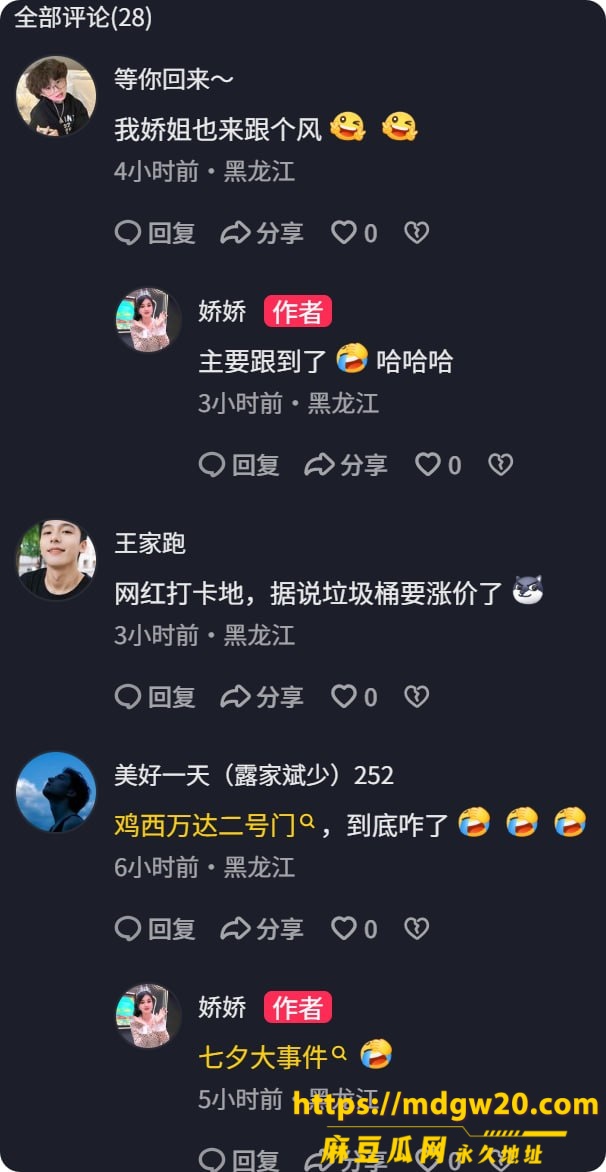
Task: View 美好一天（露家斌少）252 profile avatar
Action: (56, 792)
